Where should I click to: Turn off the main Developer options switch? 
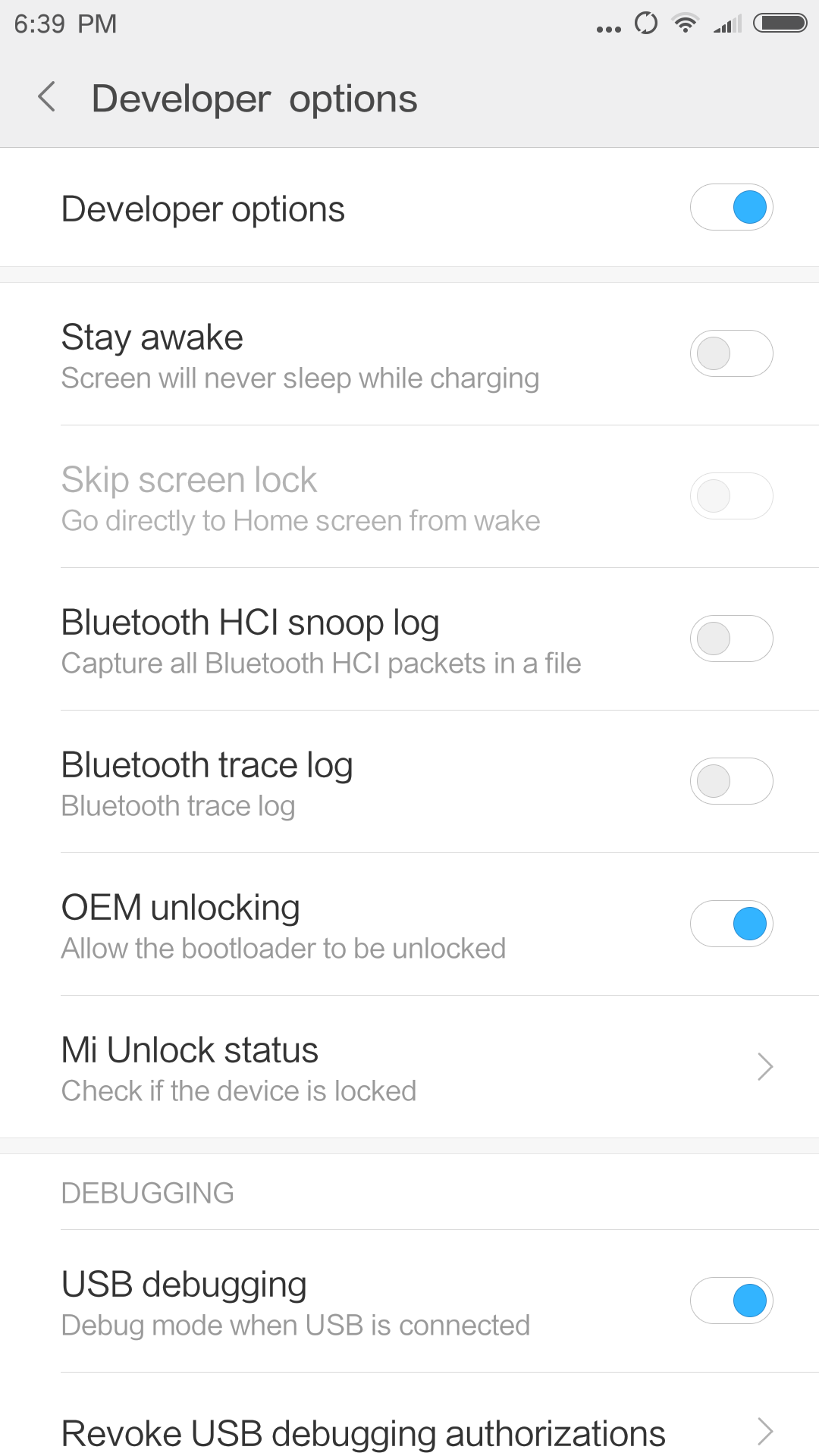(x=731, y=208)
